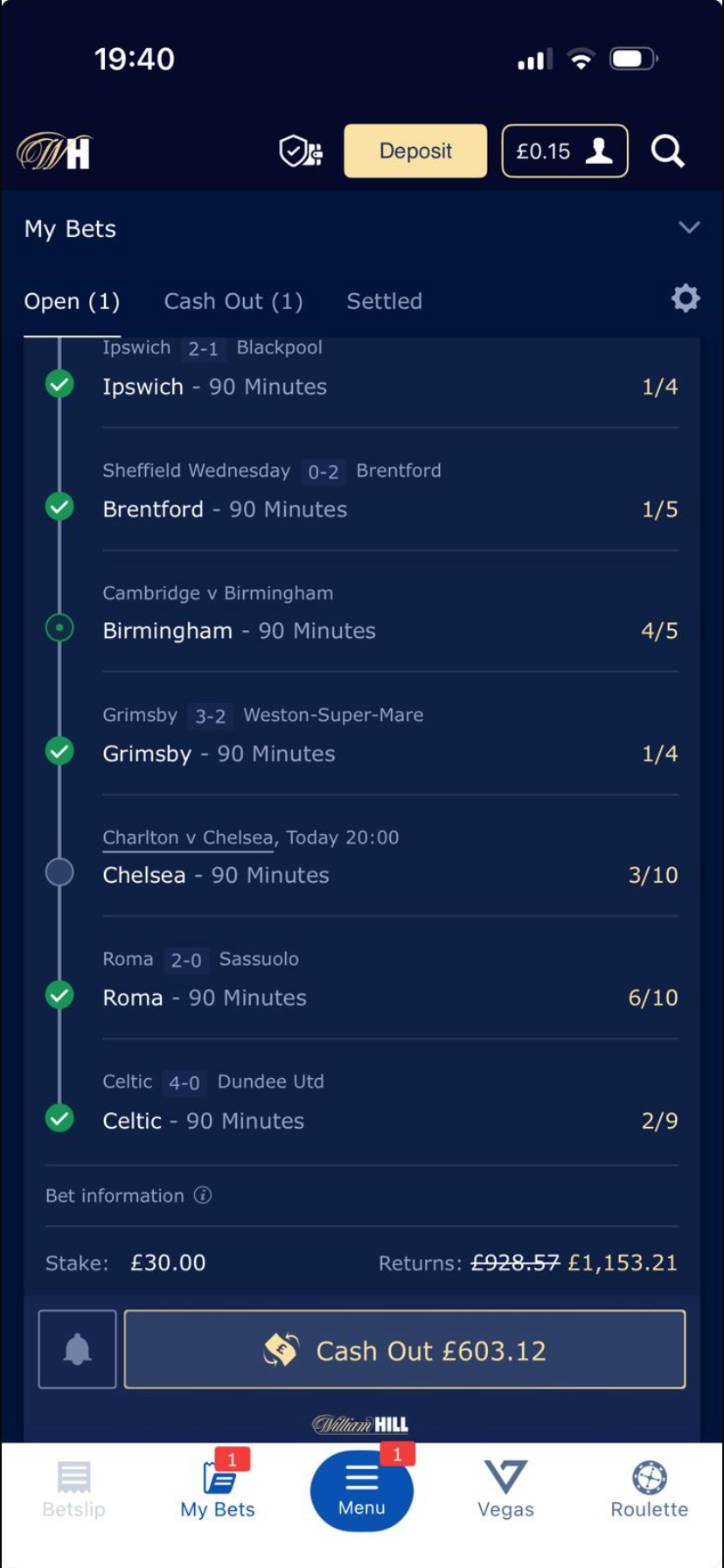Screen dimensions: 724x1568
Task: Open bet settings gear icon
Action: (686, 298)
